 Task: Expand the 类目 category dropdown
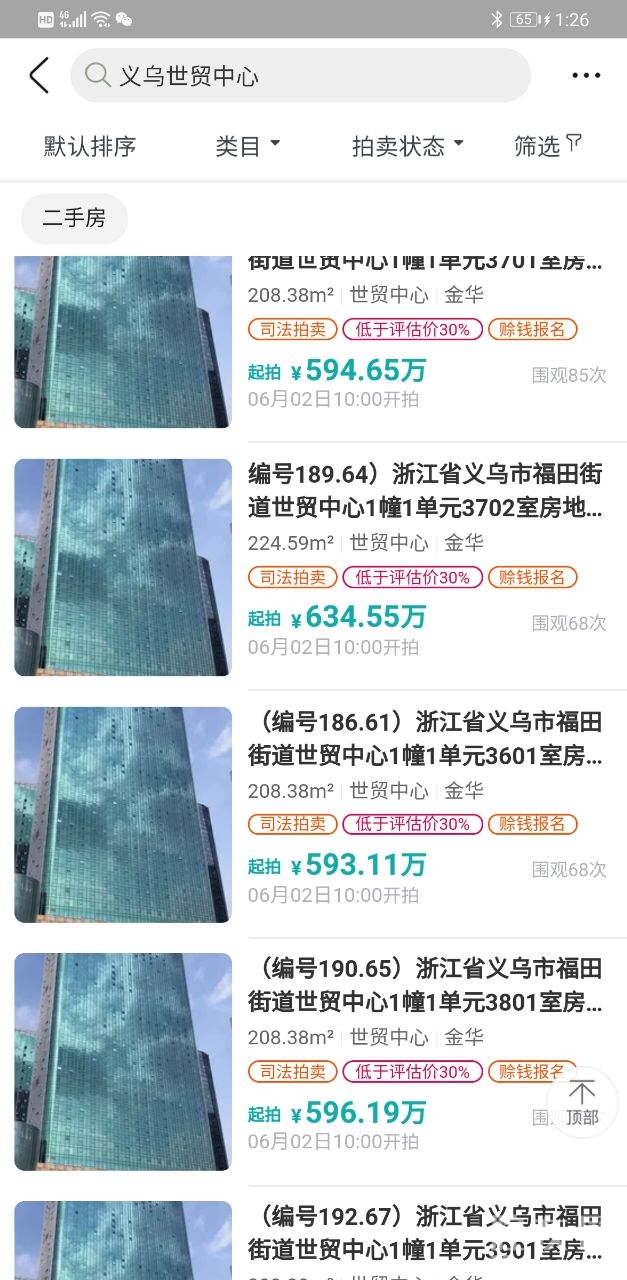[248, 146]
